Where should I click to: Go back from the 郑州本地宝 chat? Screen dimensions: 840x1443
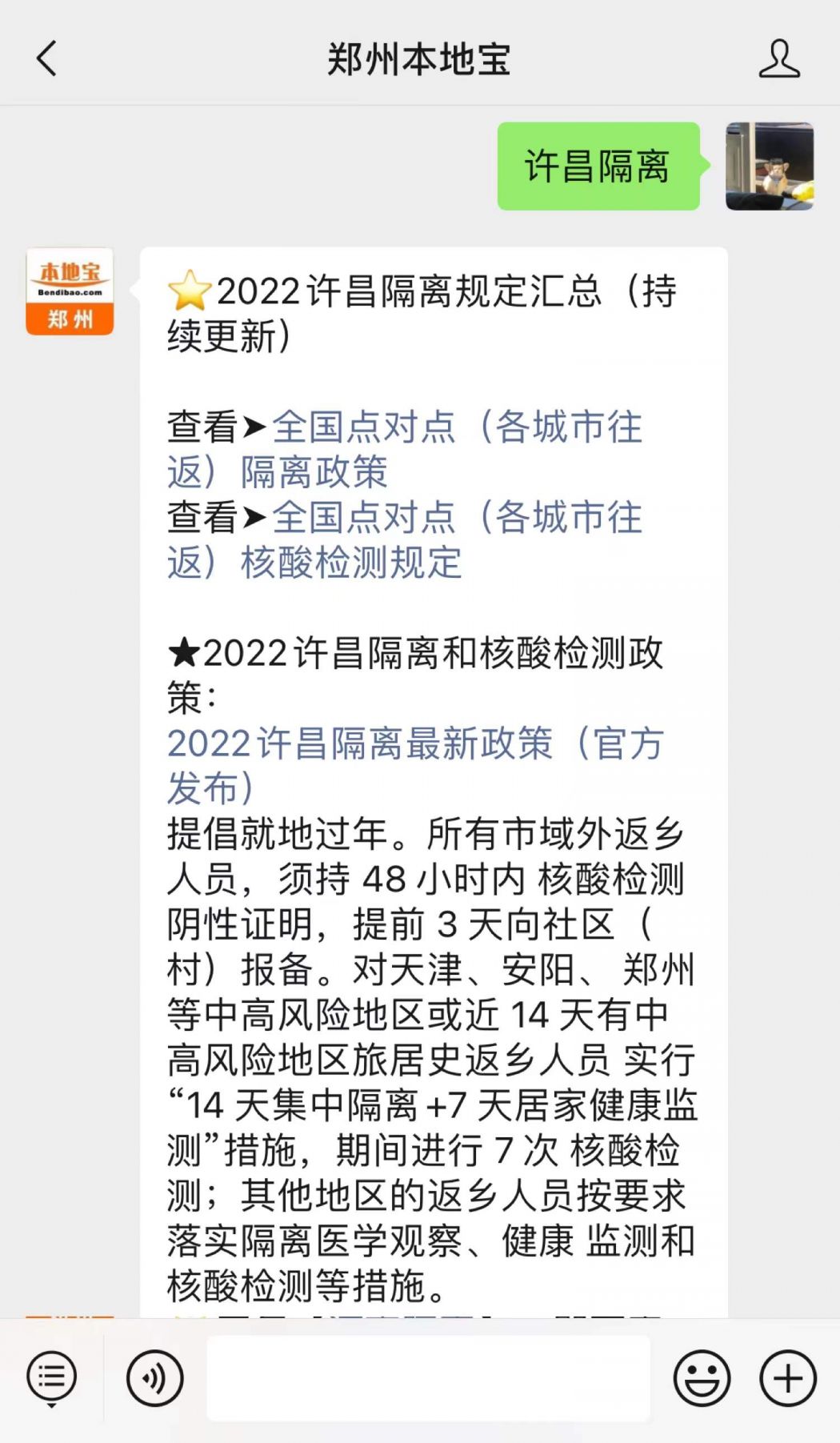click(46, 59)
